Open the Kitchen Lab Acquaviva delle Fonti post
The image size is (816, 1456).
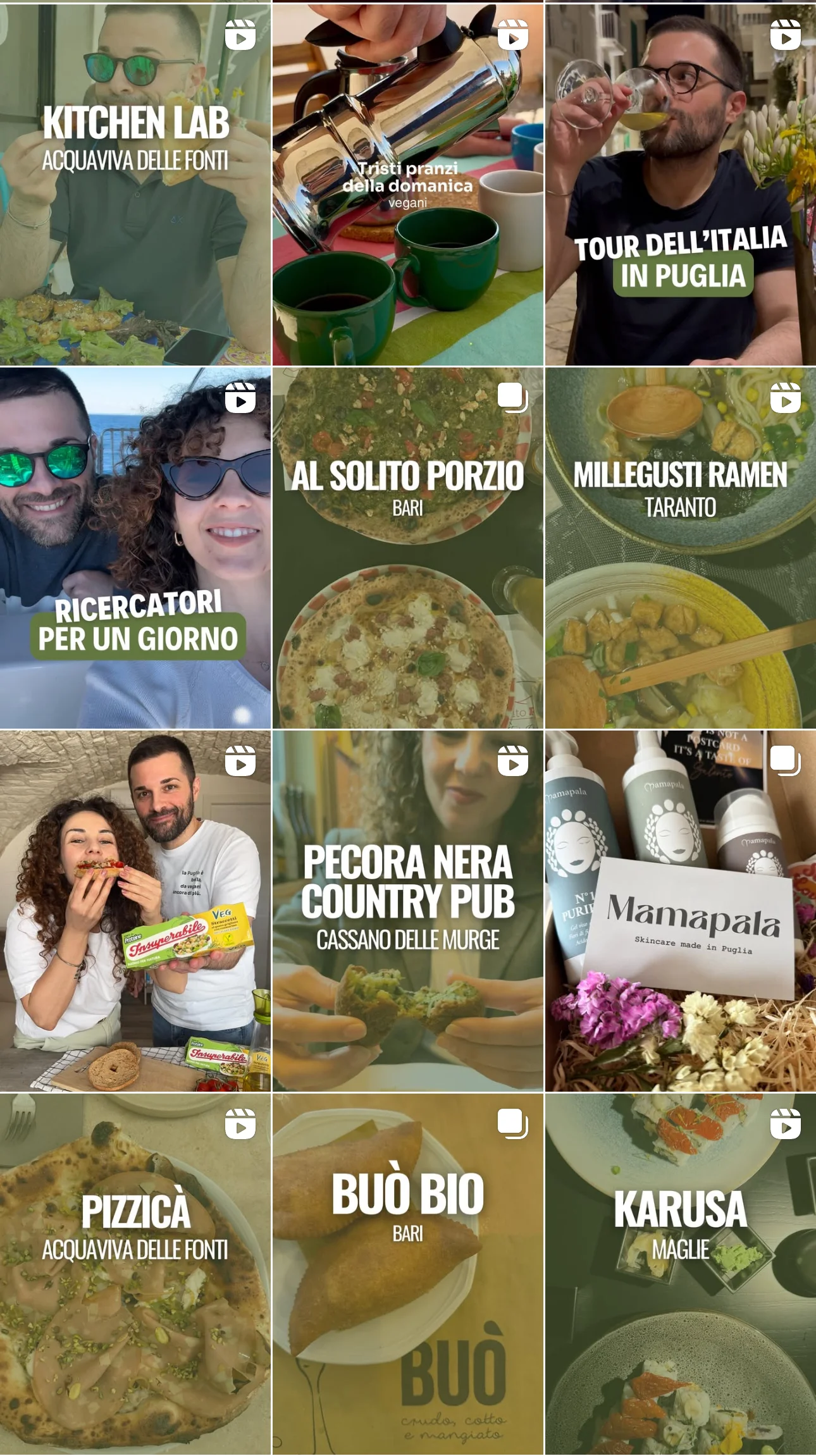(x=136, y=183)
